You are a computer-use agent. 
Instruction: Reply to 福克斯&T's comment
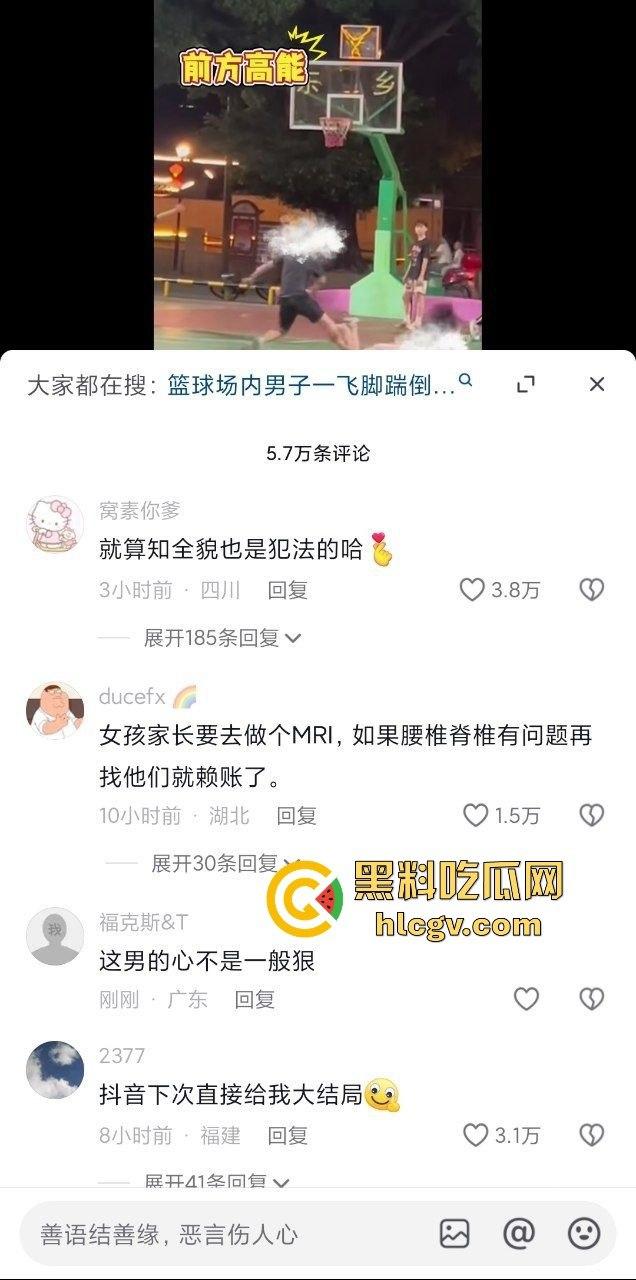pyautogui.click(x=254, y=999)
